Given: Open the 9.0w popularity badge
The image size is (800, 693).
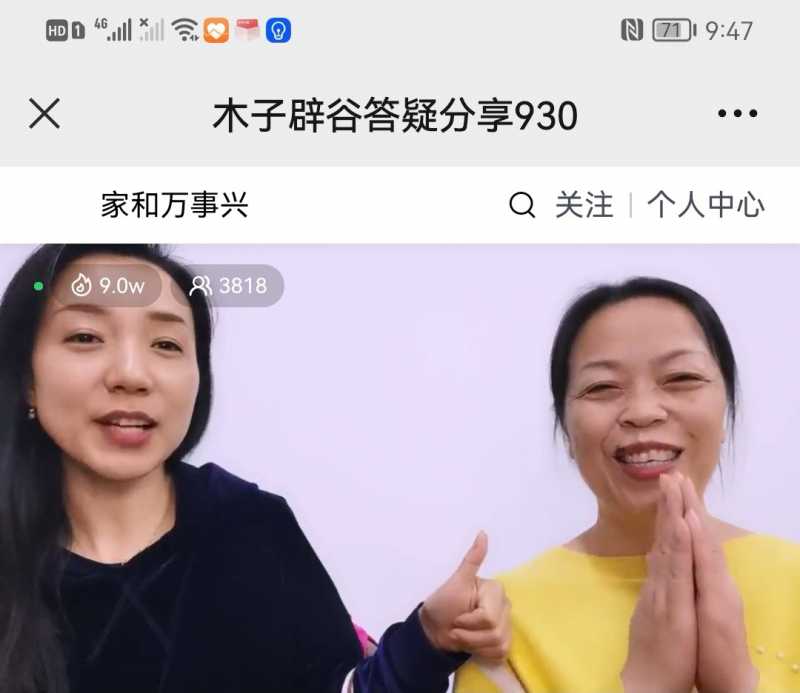Looking at the screenshot, I should 108,286.
